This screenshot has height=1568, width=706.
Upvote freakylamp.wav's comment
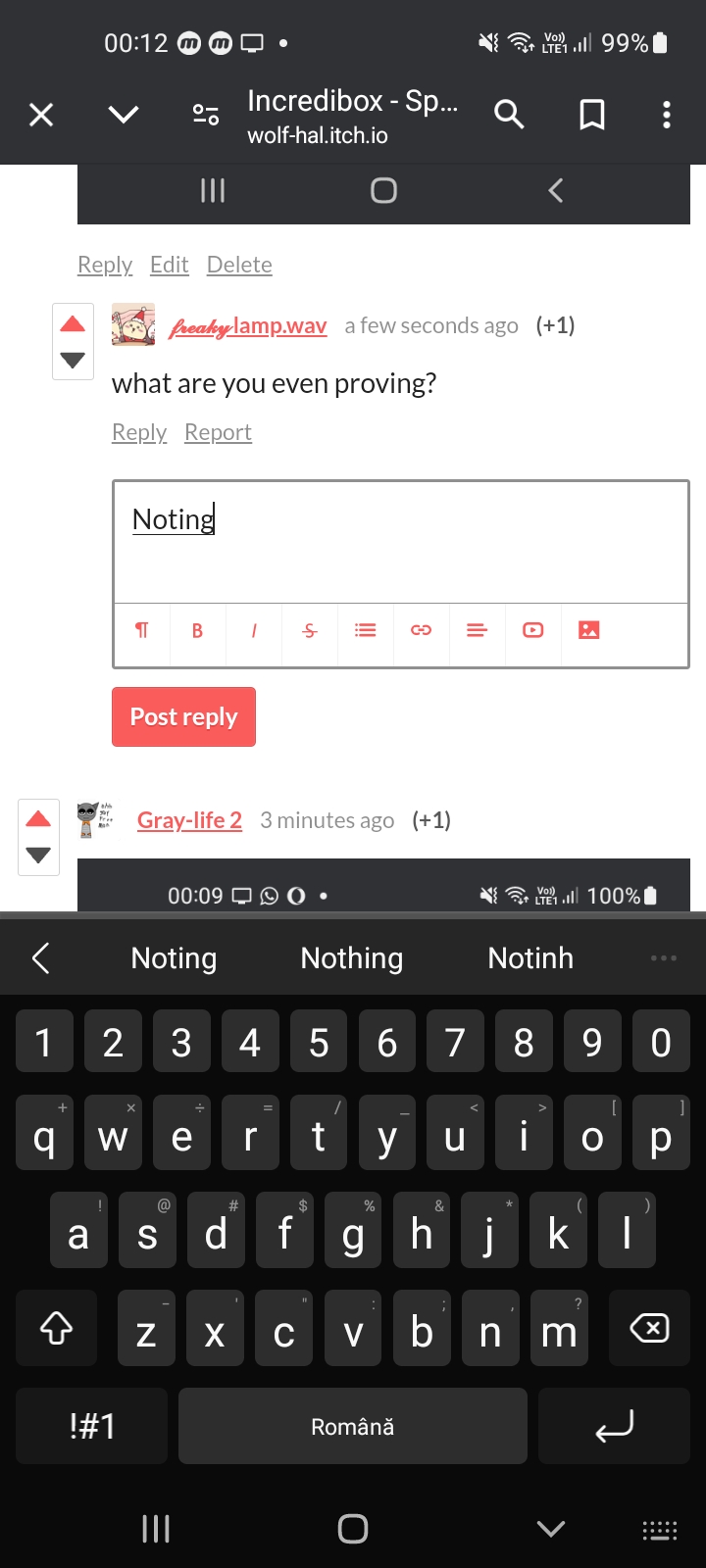pyautogui.click(x=73, y=324)
